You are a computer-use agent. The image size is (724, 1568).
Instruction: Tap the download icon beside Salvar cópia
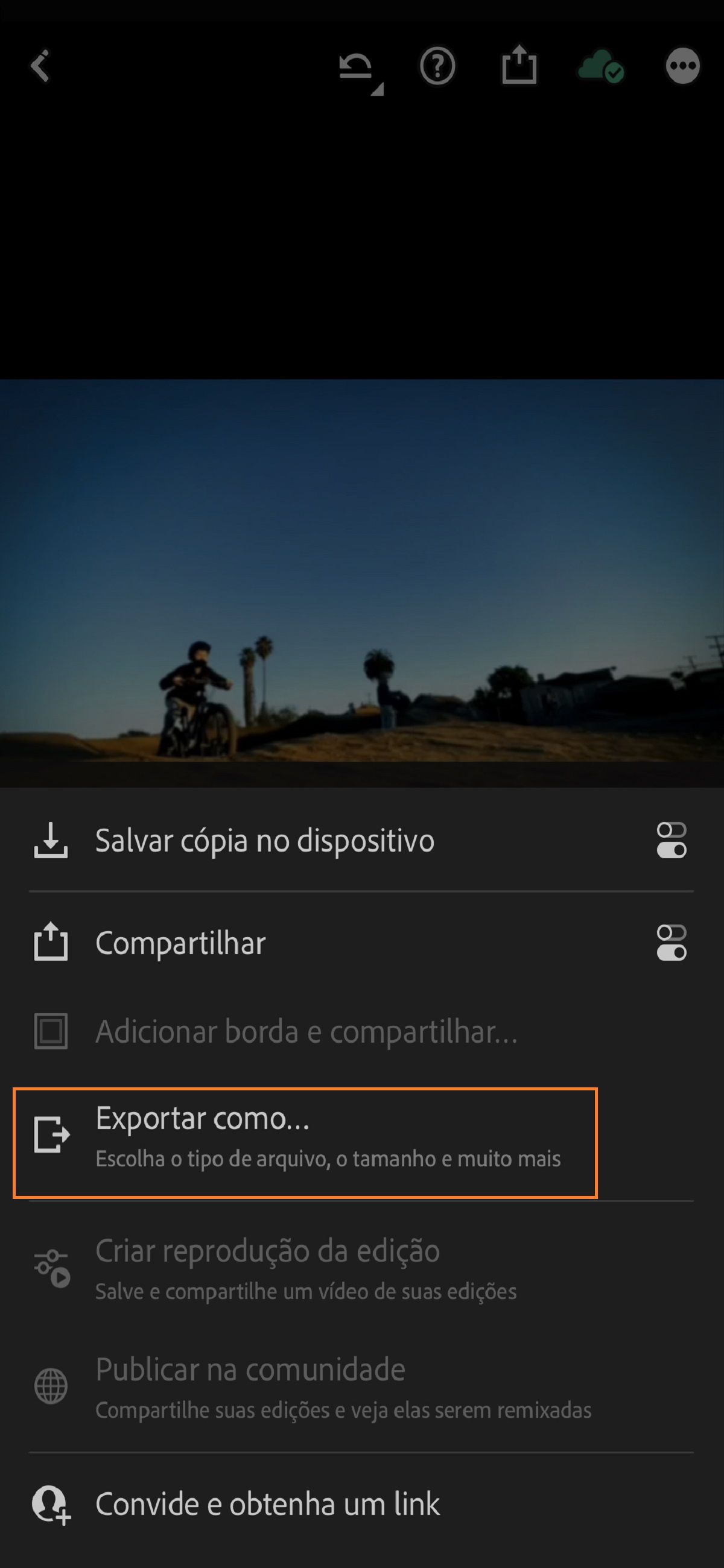[51, 840]
